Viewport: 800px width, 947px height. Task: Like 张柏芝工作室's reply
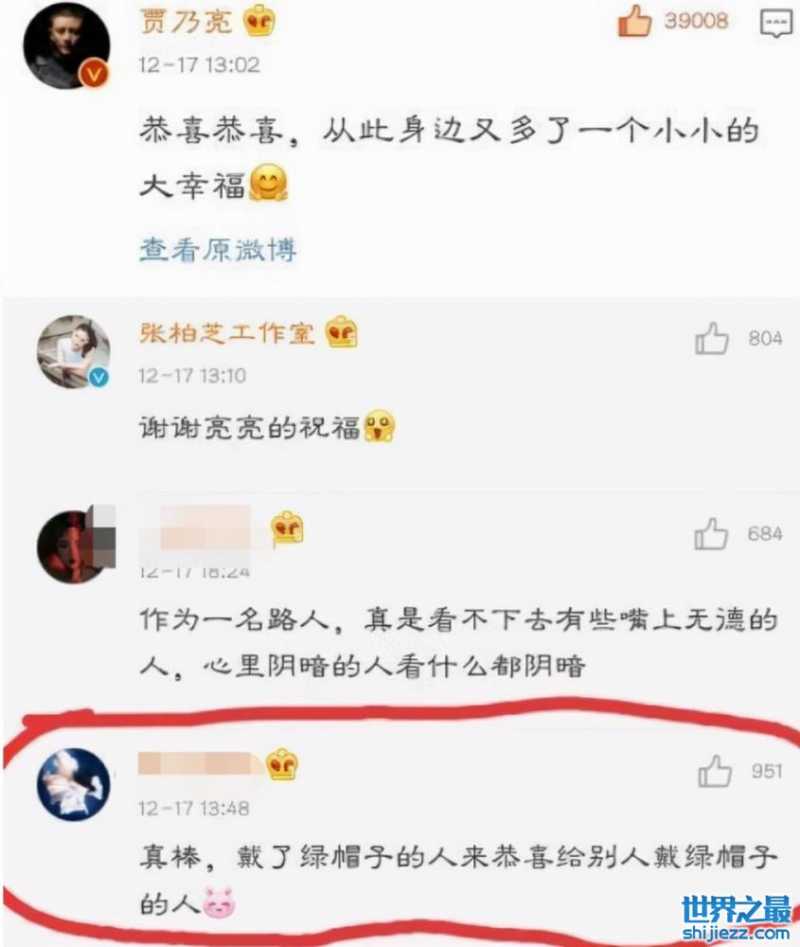[712, 340]
